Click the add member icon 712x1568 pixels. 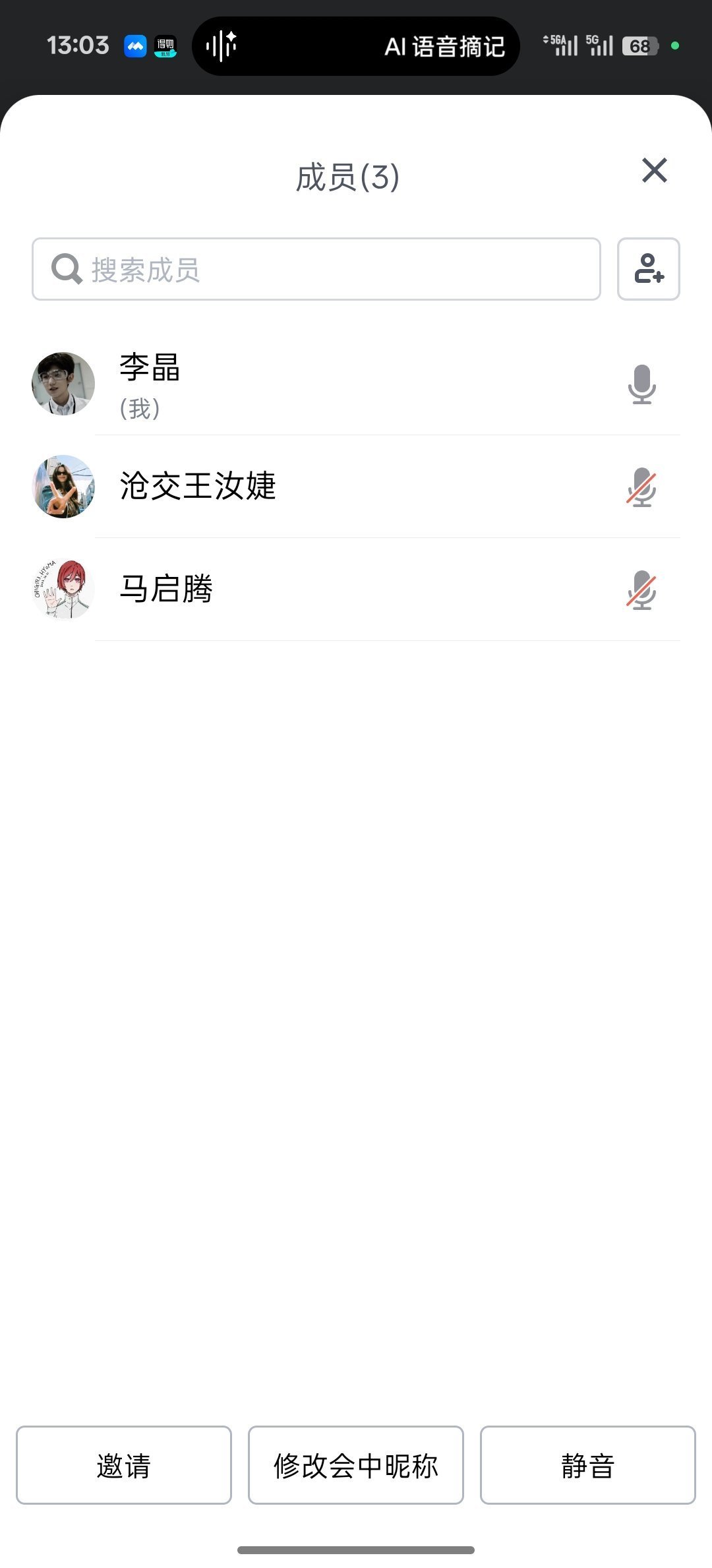[649, 269]
